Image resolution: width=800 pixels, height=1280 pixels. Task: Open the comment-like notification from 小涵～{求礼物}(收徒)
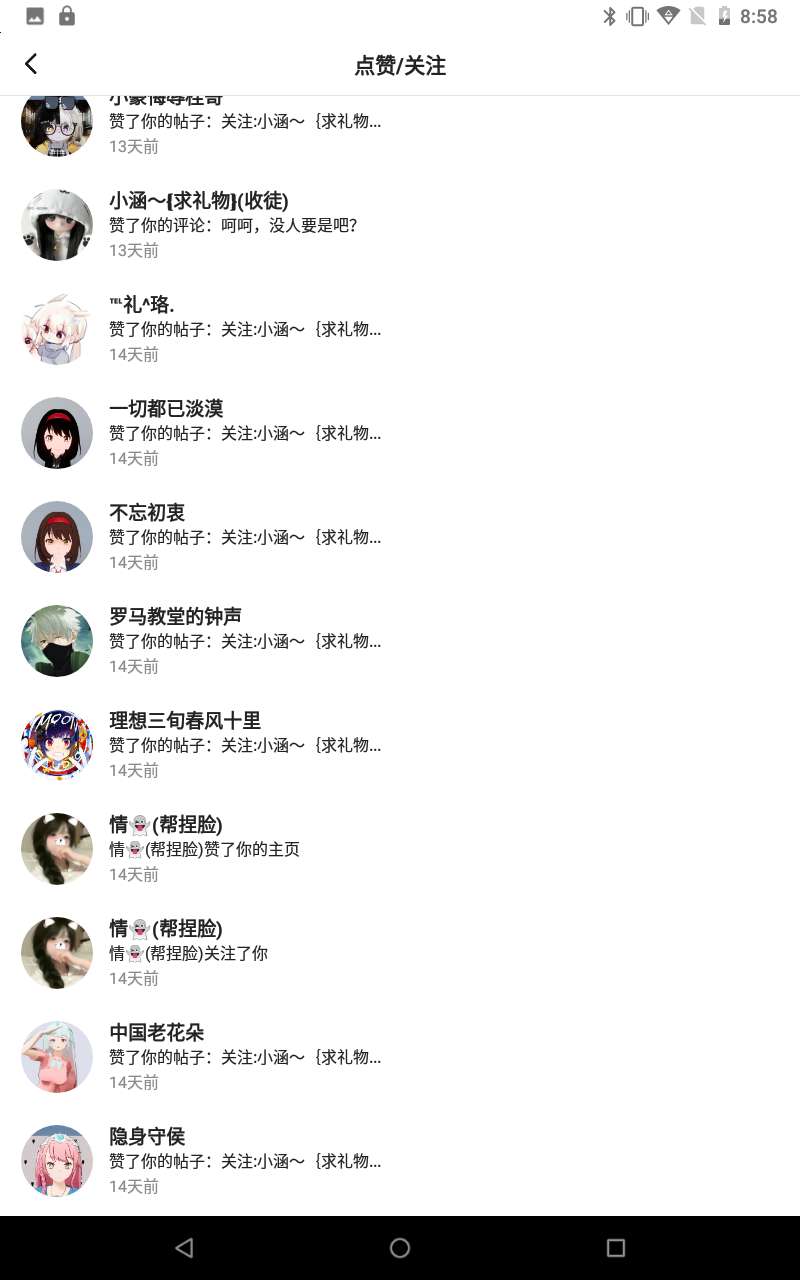(400, 225)
